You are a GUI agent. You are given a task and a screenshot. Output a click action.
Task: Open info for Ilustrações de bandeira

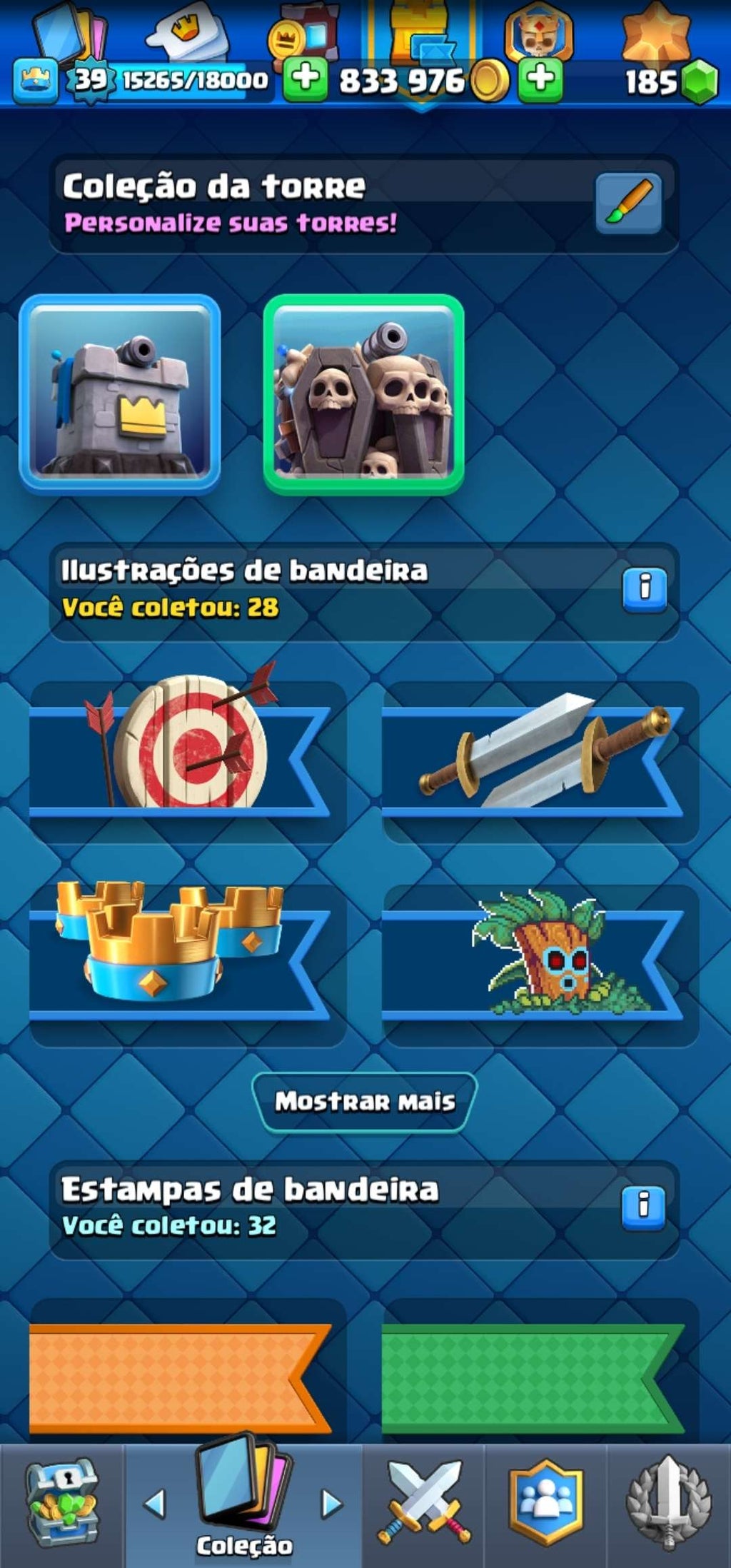(x=645, y=589)
